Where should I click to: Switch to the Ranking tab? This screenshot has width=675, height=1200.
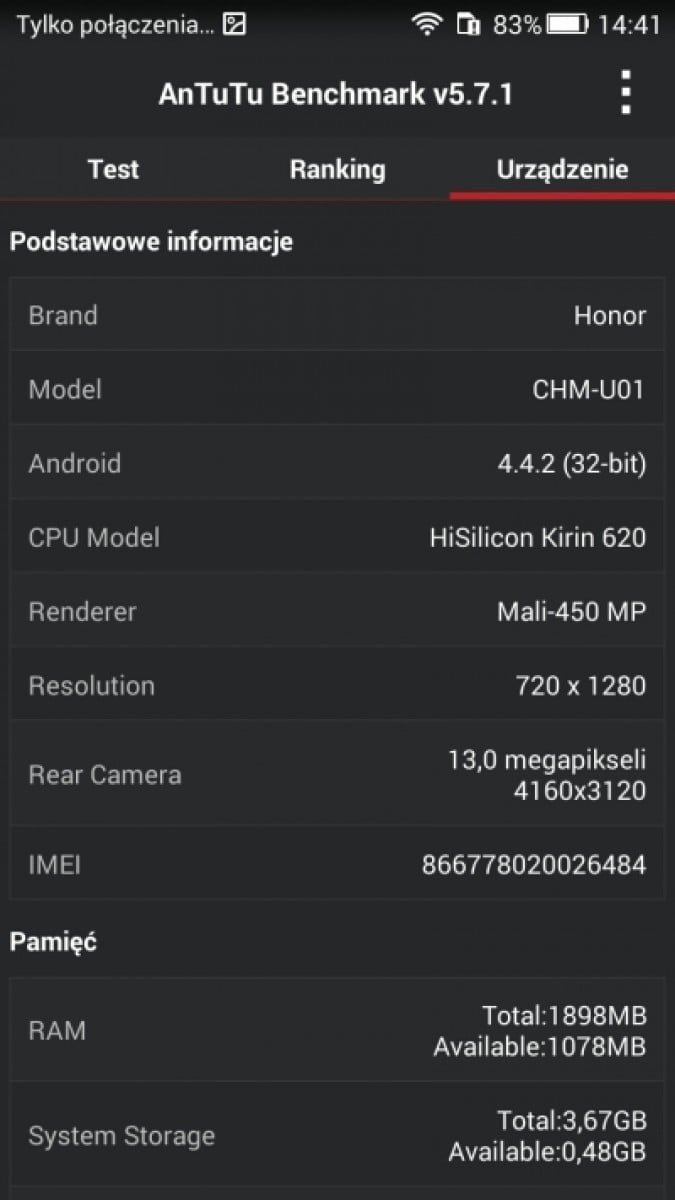click(x=337, y=169)
